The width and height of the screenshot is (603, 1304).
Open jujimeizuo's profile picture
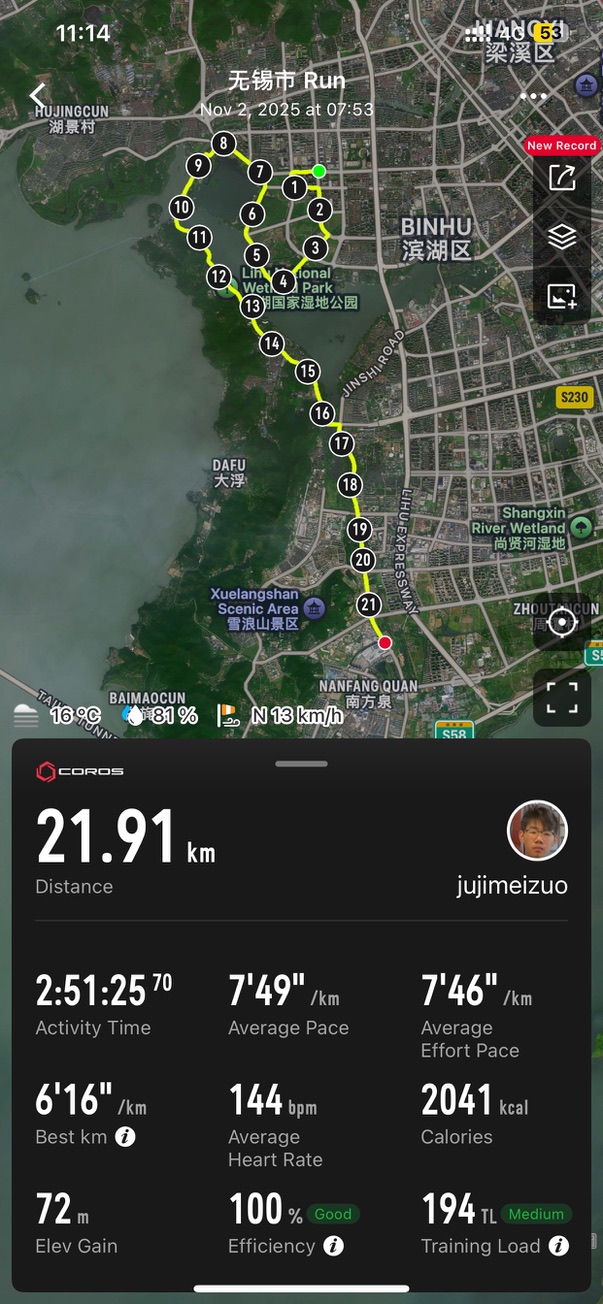537,831
